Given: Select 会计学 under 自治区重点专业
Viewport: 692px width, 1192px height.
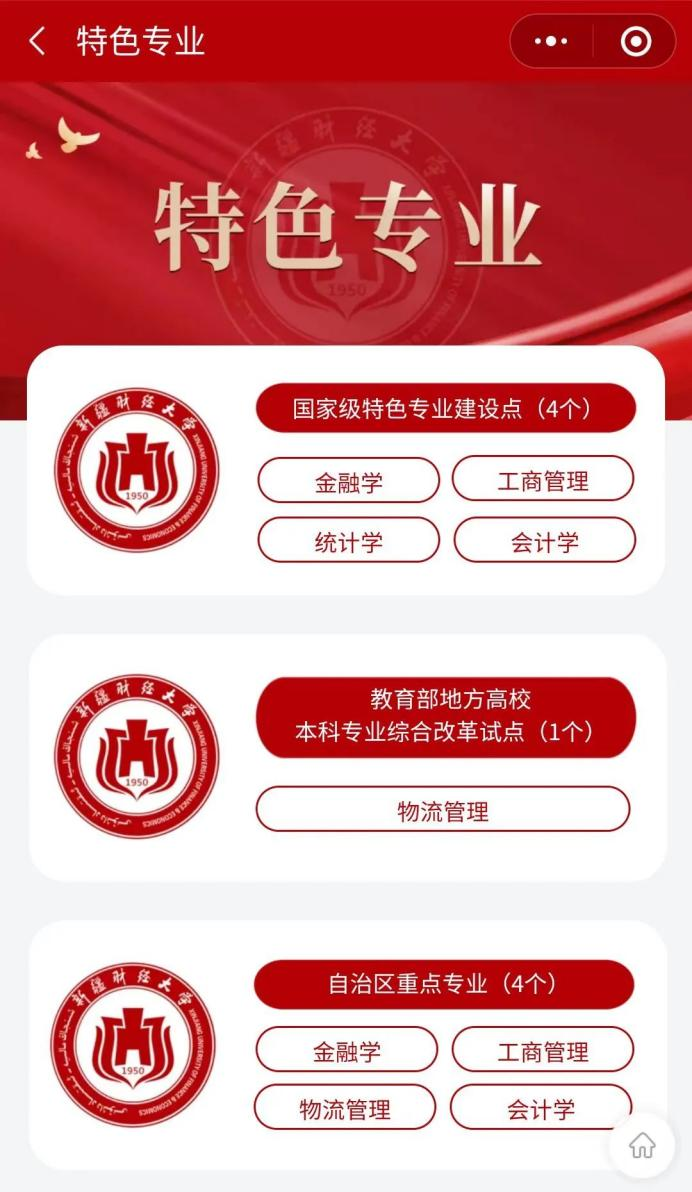Looking at the screenshot, I should click(541, 1108).
